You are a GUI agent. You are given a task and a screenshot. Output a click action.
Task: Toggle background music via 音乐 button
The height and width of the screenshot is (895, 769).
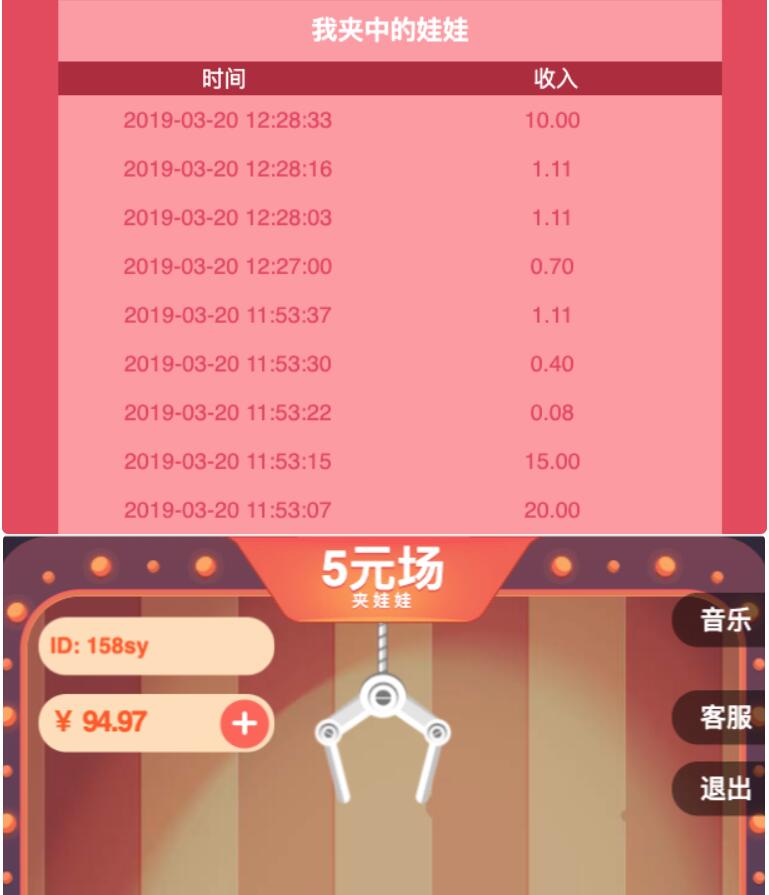720,618
